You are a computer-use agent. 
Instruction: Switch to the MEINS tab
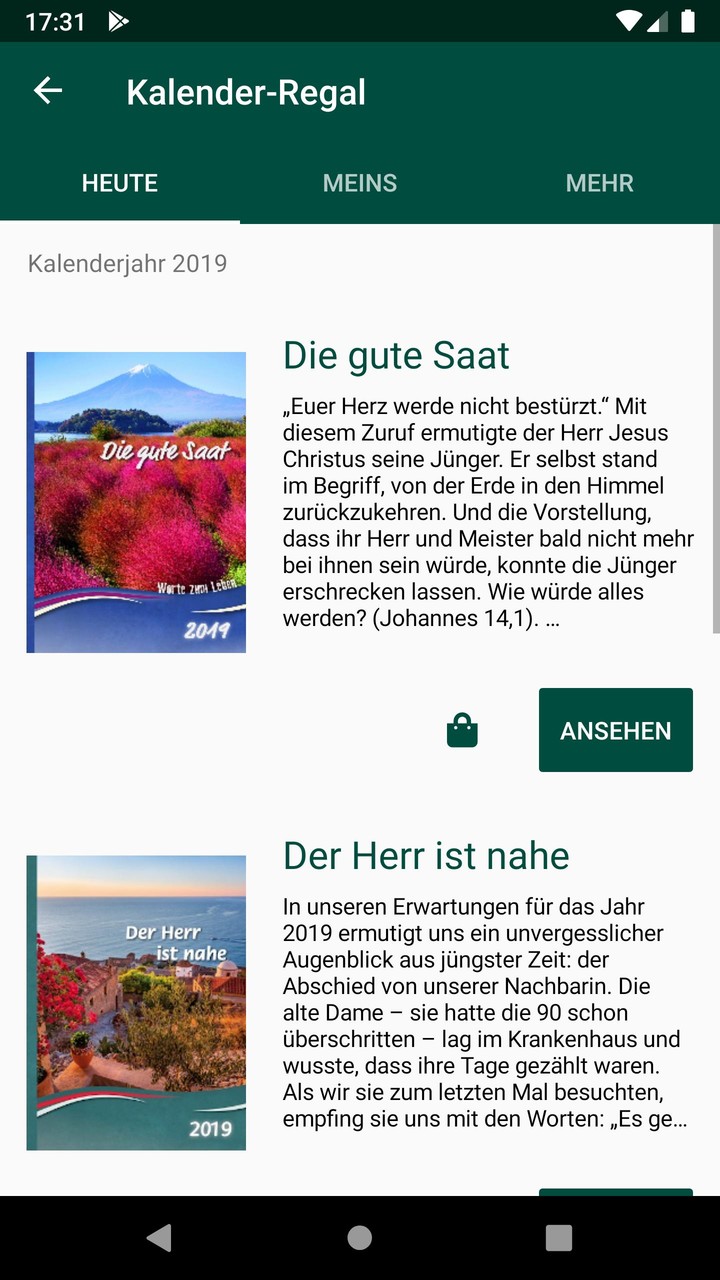pyautogui.click(x=360, y=183)
